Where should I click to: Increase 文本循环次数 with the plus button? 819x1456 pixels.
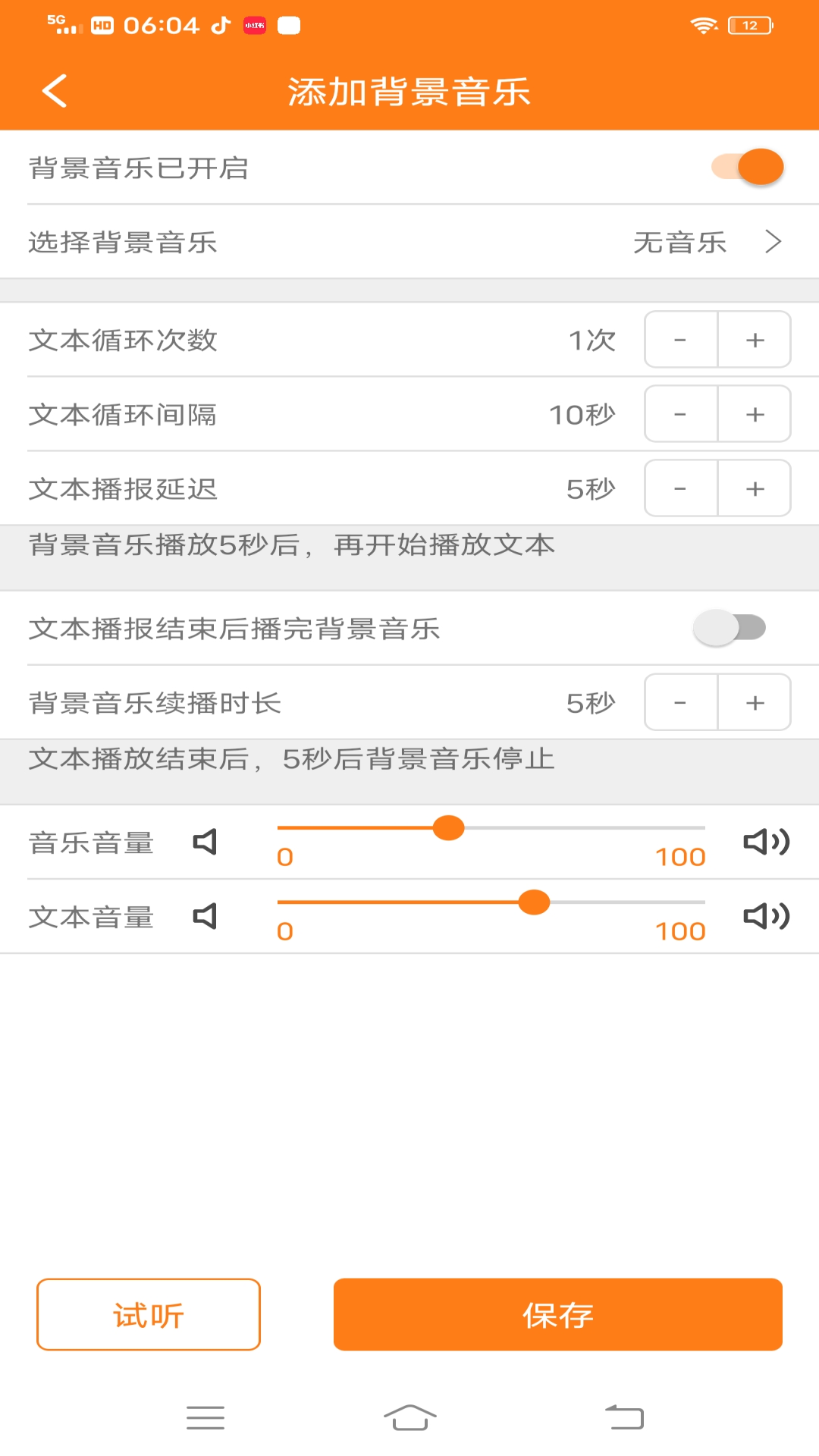tap(755, 340)
